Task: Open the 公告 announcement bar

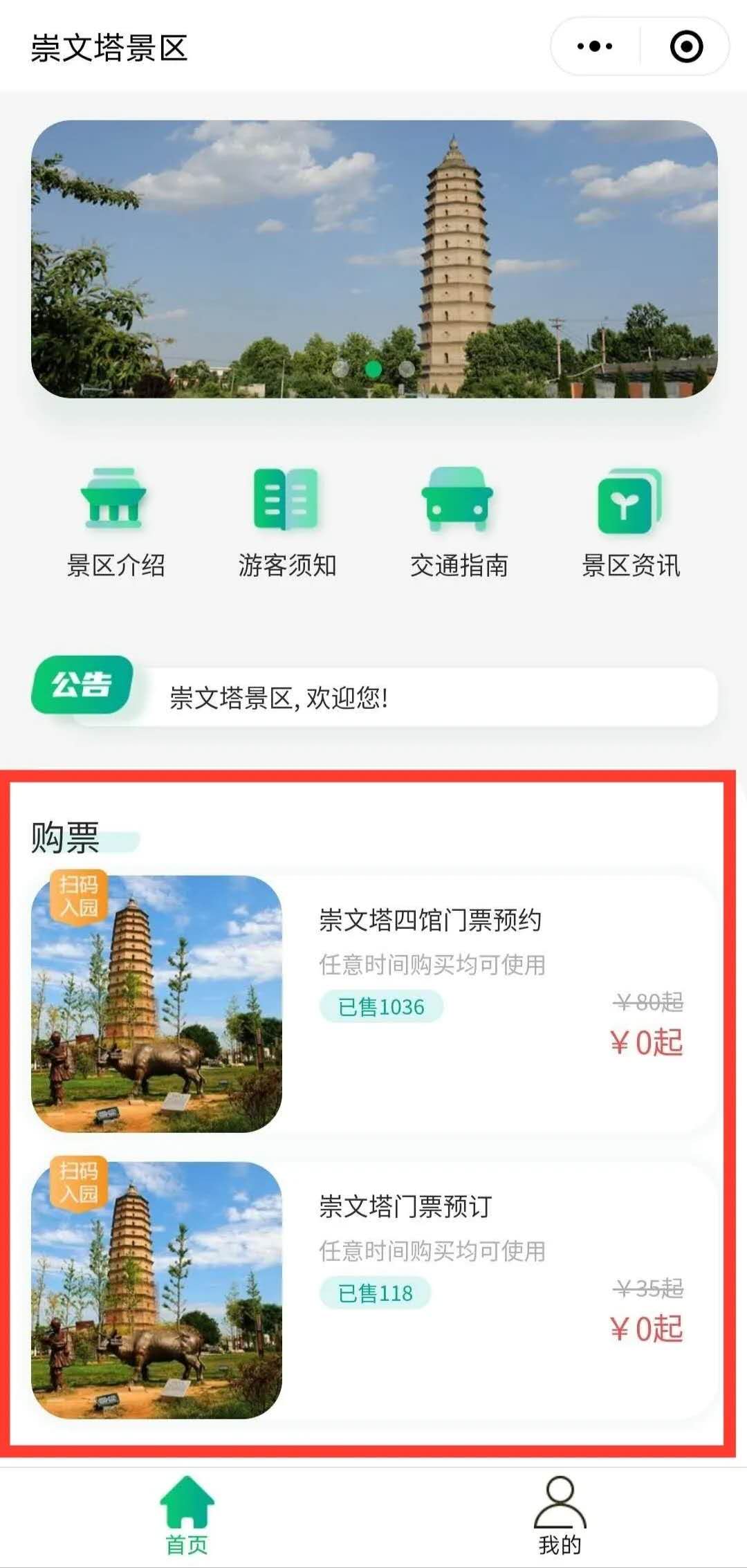Action: click(373, 697)
